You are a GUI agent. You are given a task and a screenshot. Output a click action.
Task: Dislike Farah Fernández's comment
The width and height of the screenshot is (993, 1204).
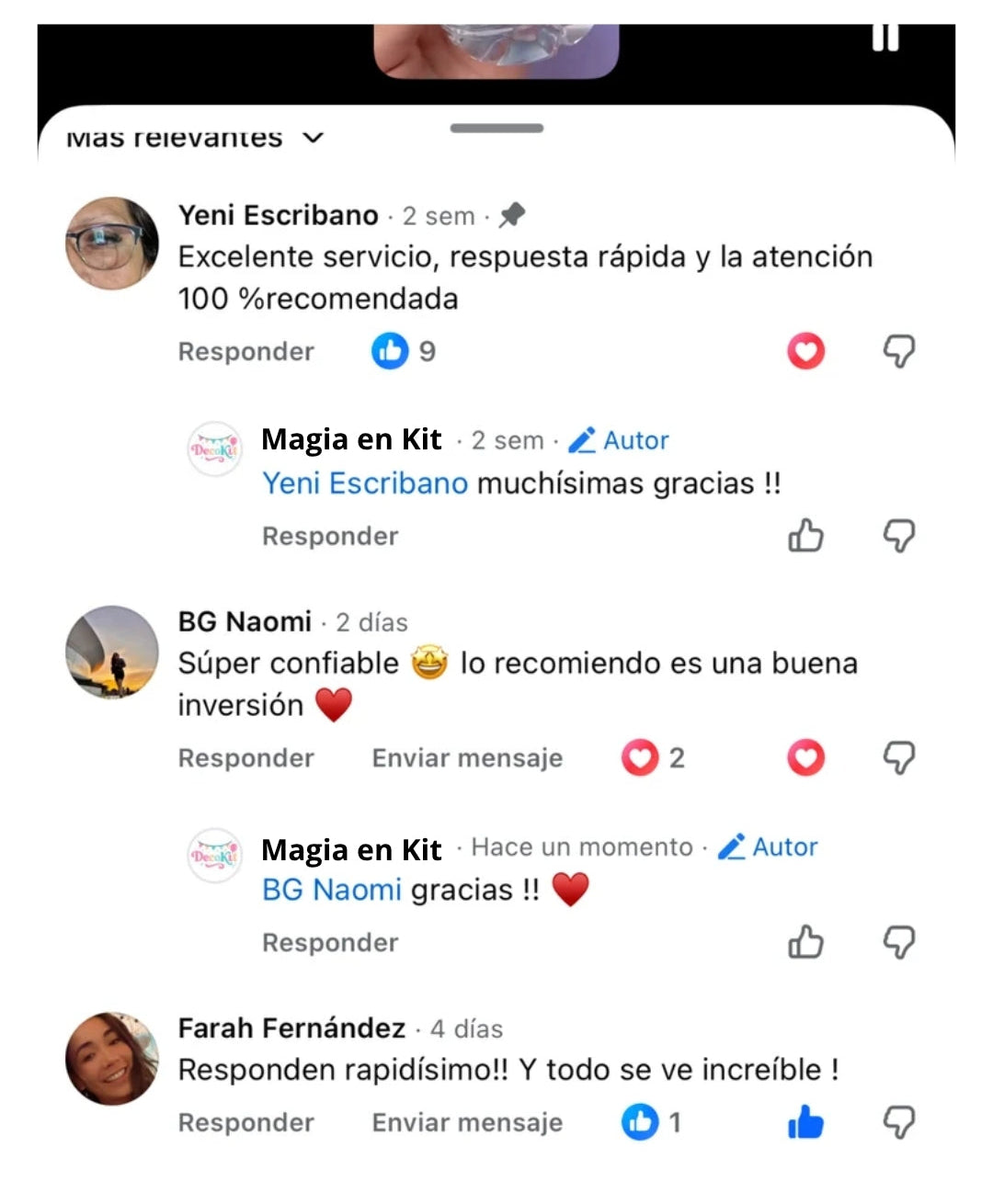point(898,1122)
